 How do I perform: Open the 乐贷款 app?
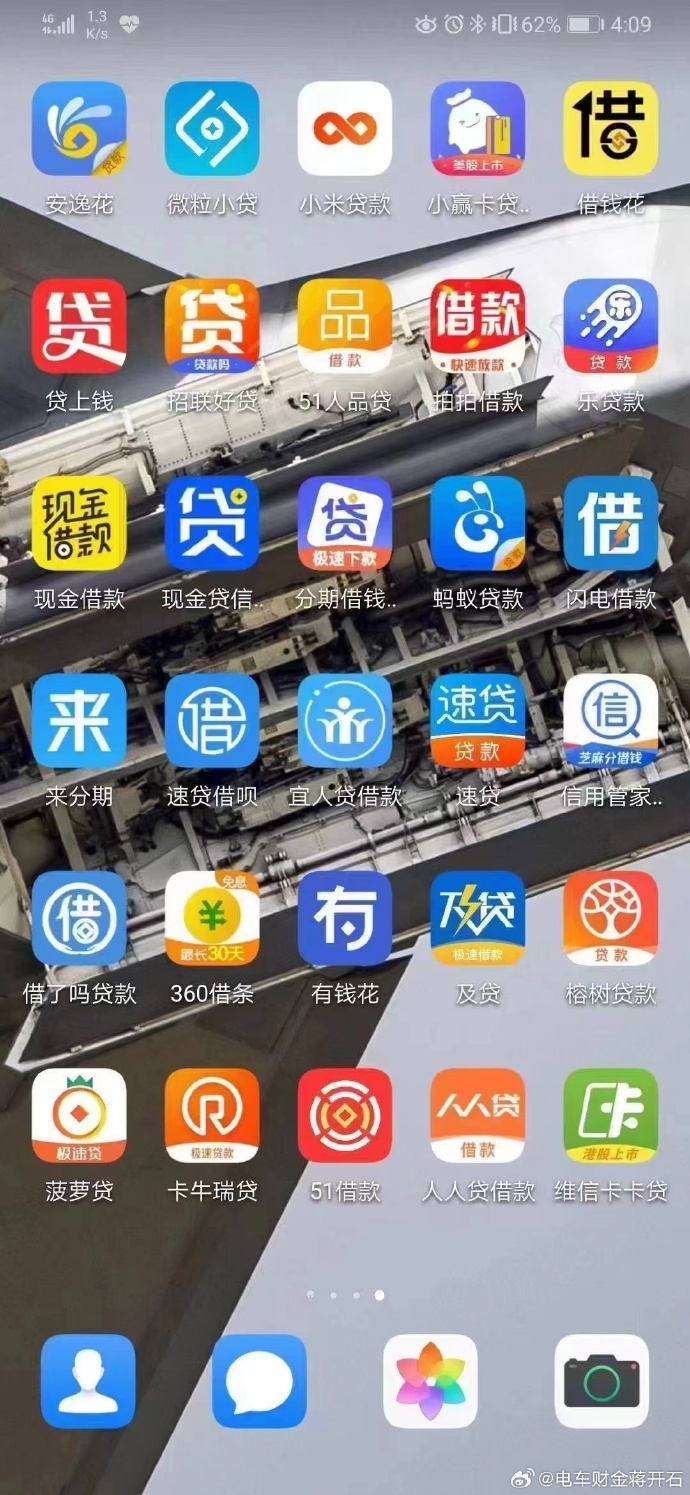(x=611, y=326)
